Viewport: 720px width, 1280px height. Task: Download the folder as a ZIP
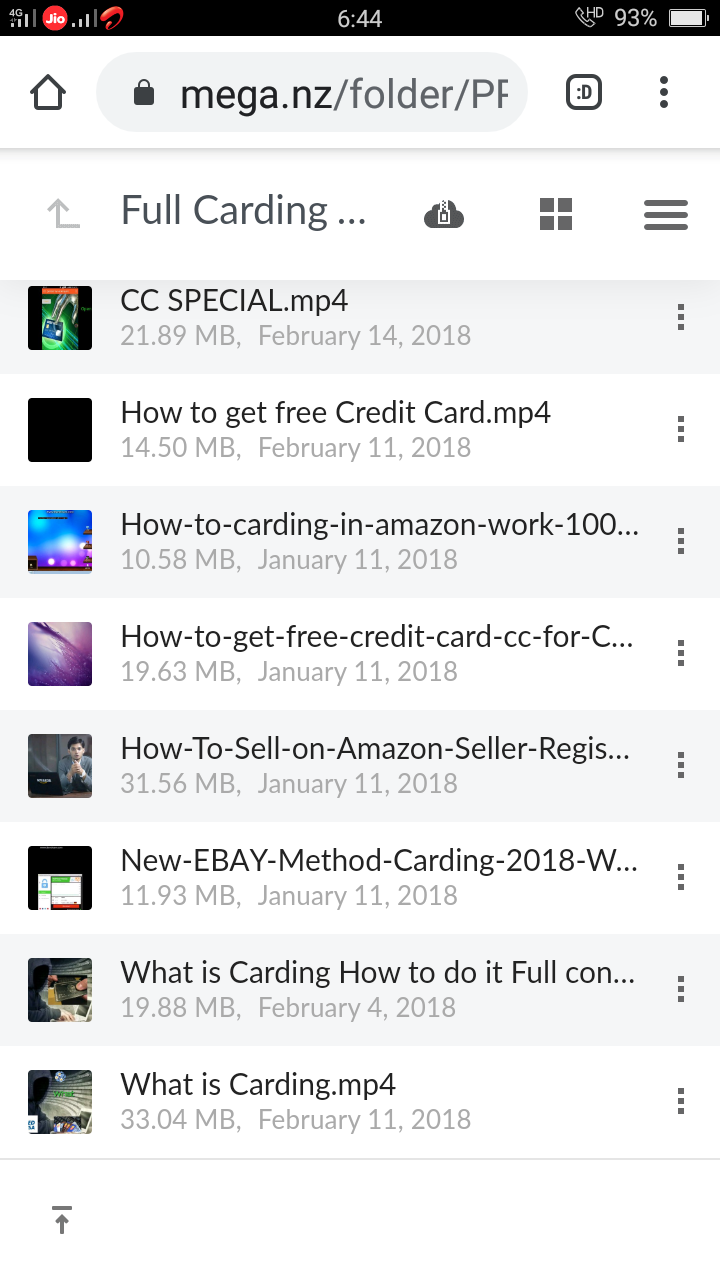444,213
